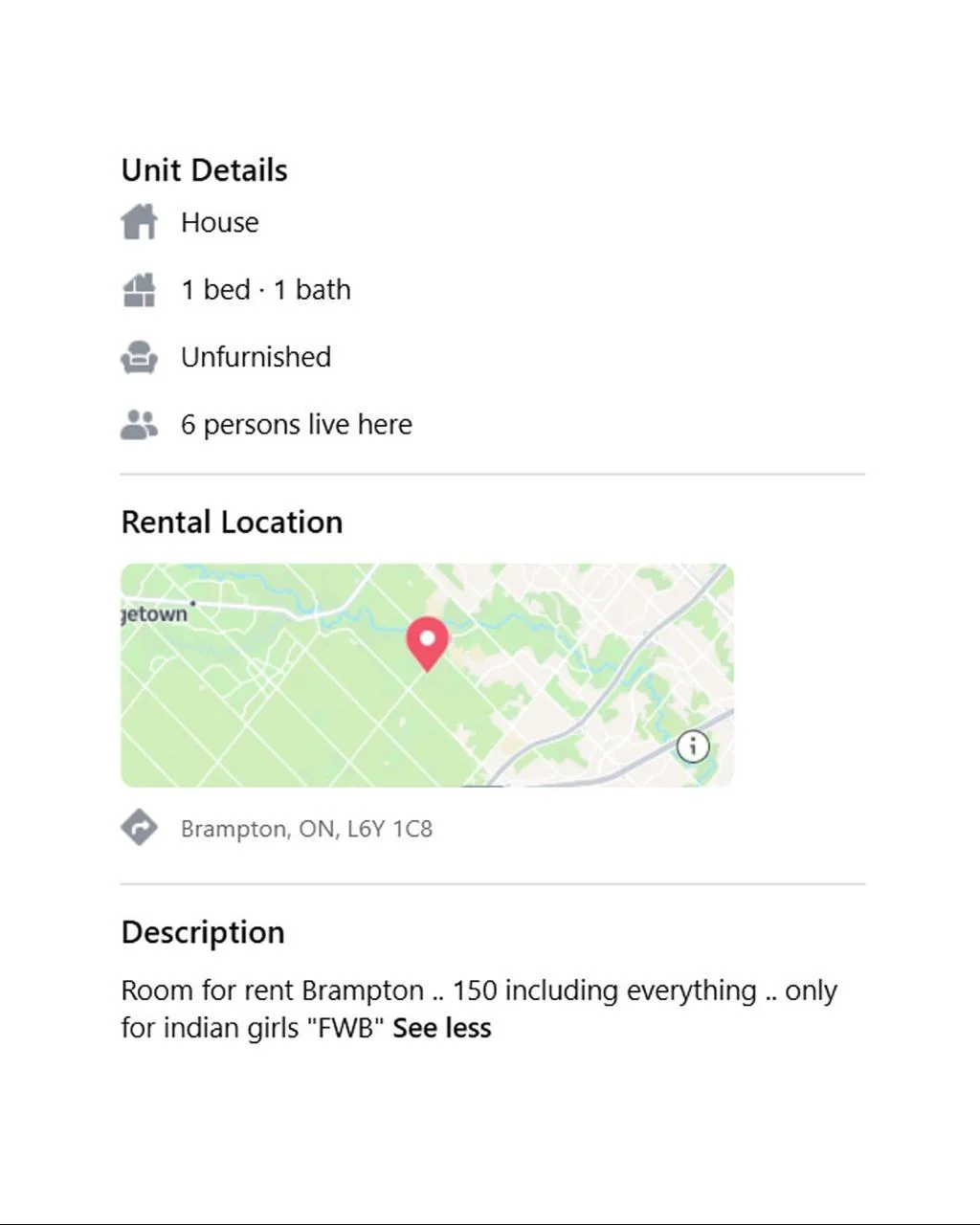Tap the map info icon

(693, 746)
